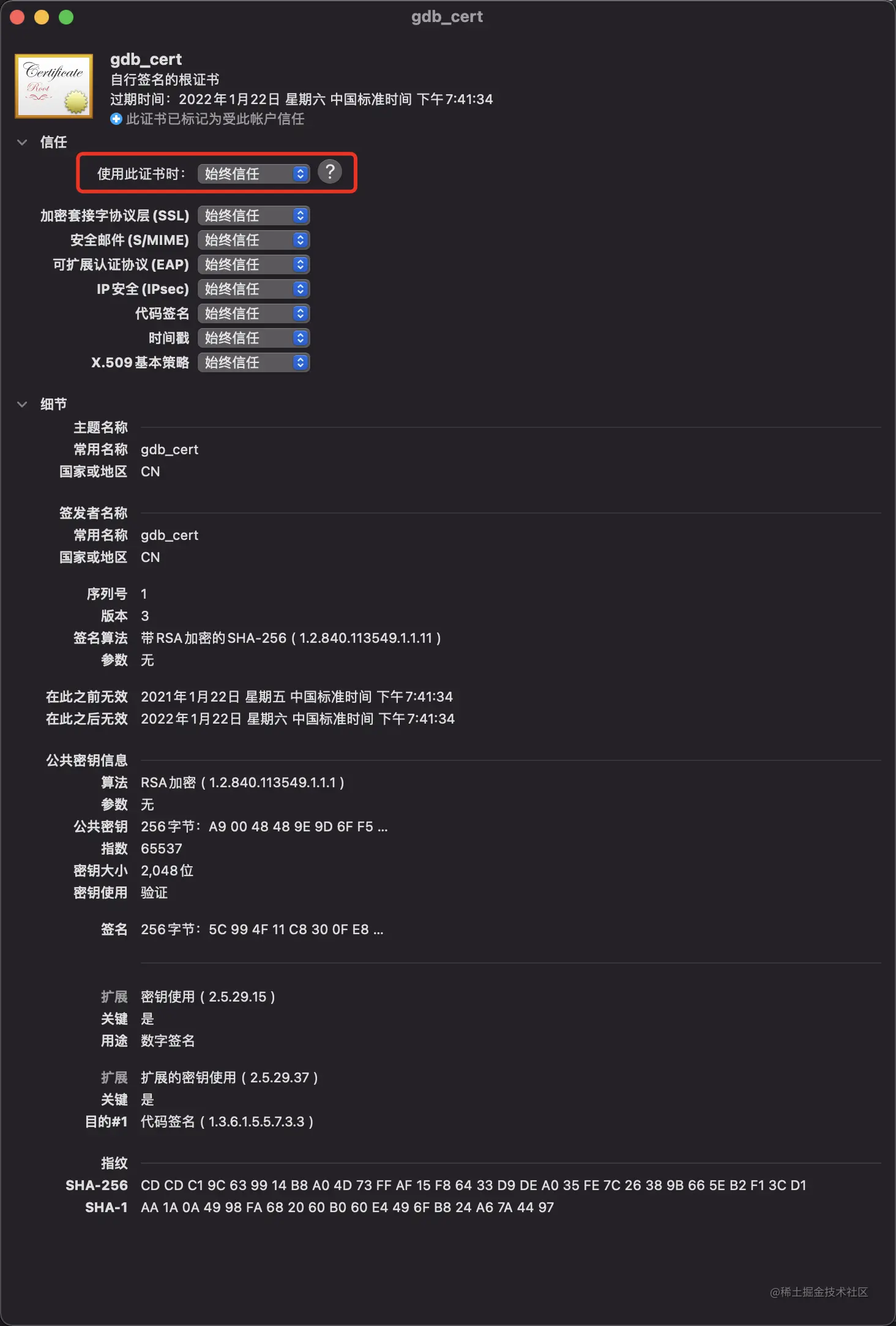Viewport: 896px width, 1326px height.
Task: Open the IP 安全 (IPsec) dropdown
Action: (253, 289)
